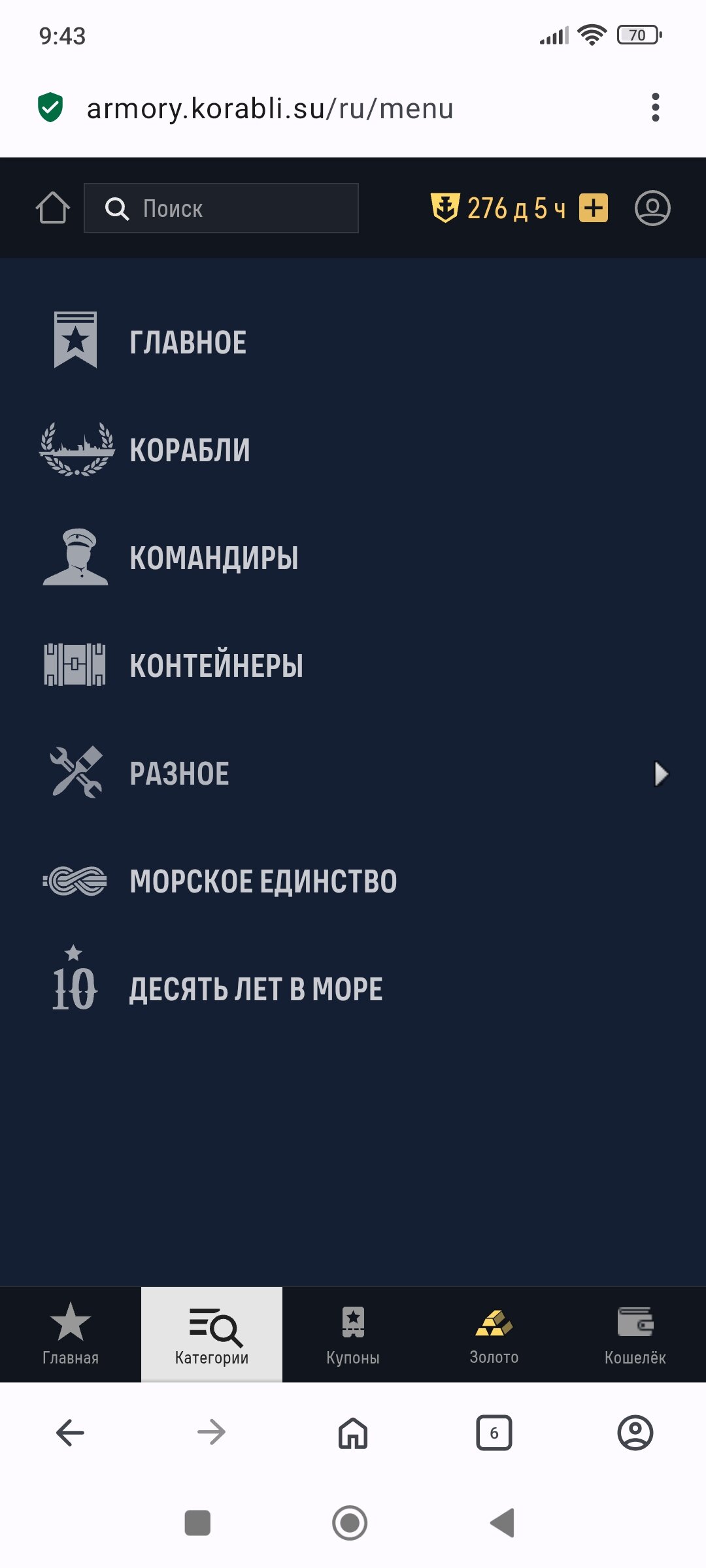Open the Корабли category

click(190, 449)
